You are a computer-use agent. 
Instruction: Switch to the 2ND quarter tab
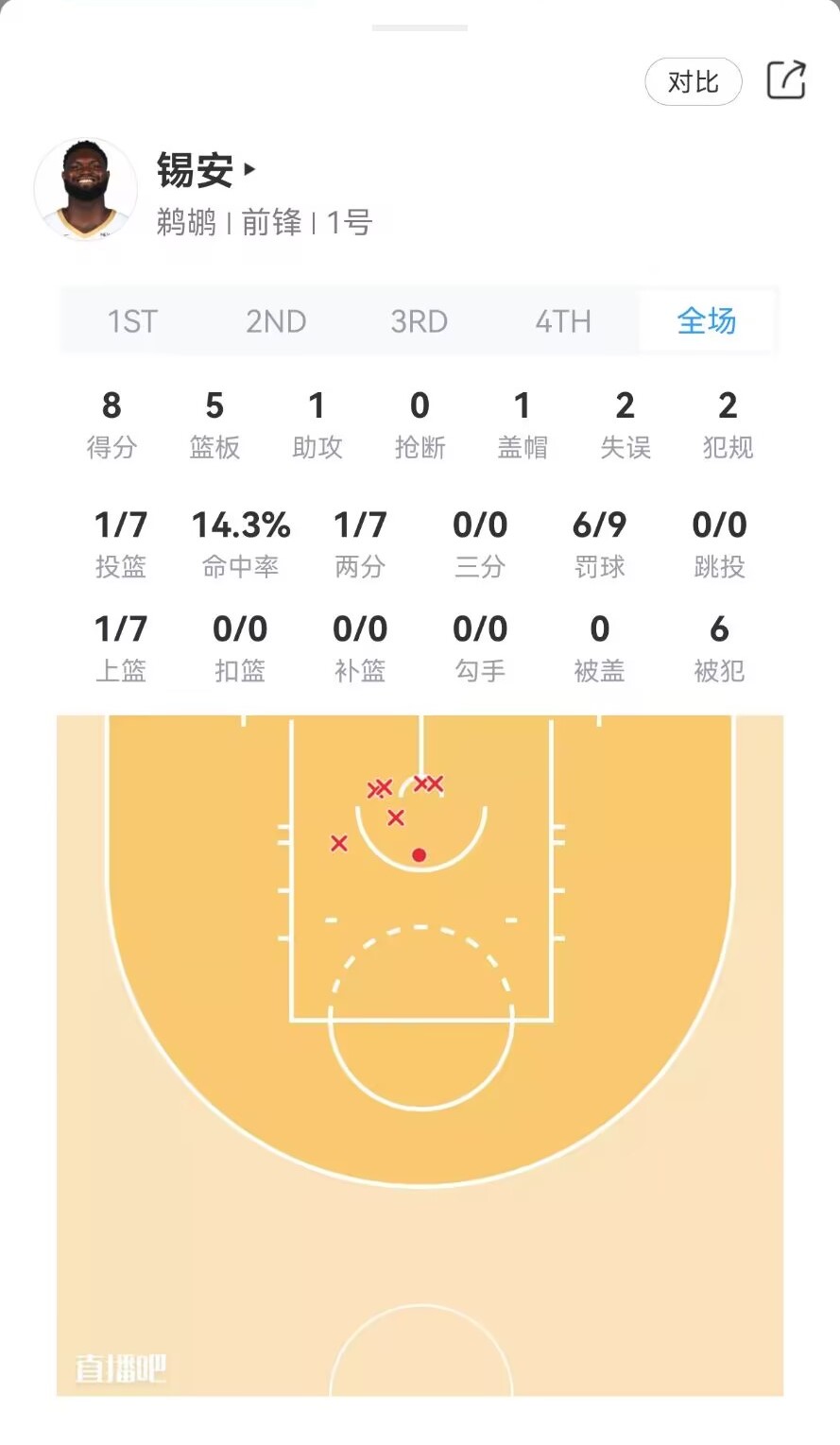[x=276, y=321]
